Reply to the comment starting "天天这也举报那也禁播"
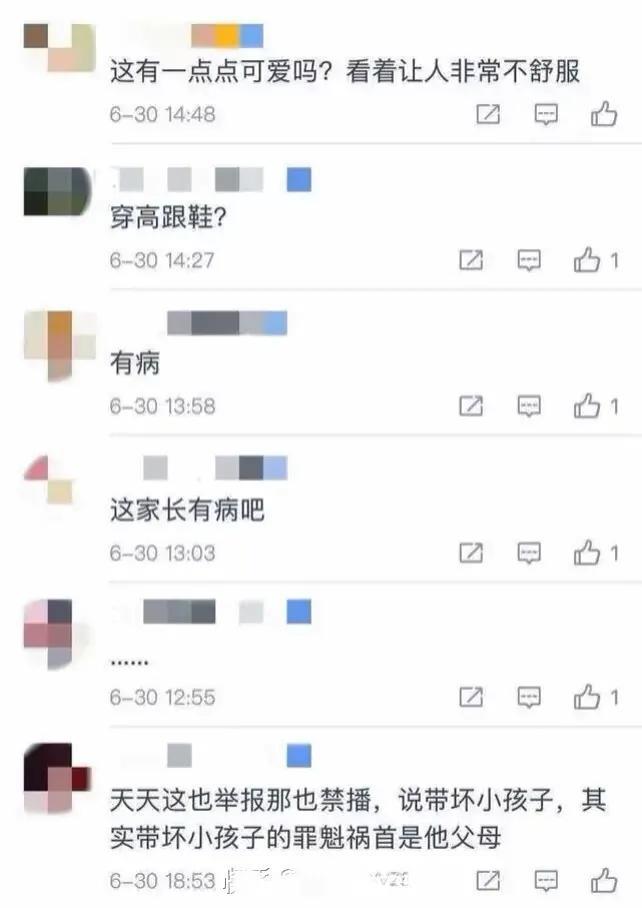The height and width of the screenshot is (908, 642). tap(545, 881)
